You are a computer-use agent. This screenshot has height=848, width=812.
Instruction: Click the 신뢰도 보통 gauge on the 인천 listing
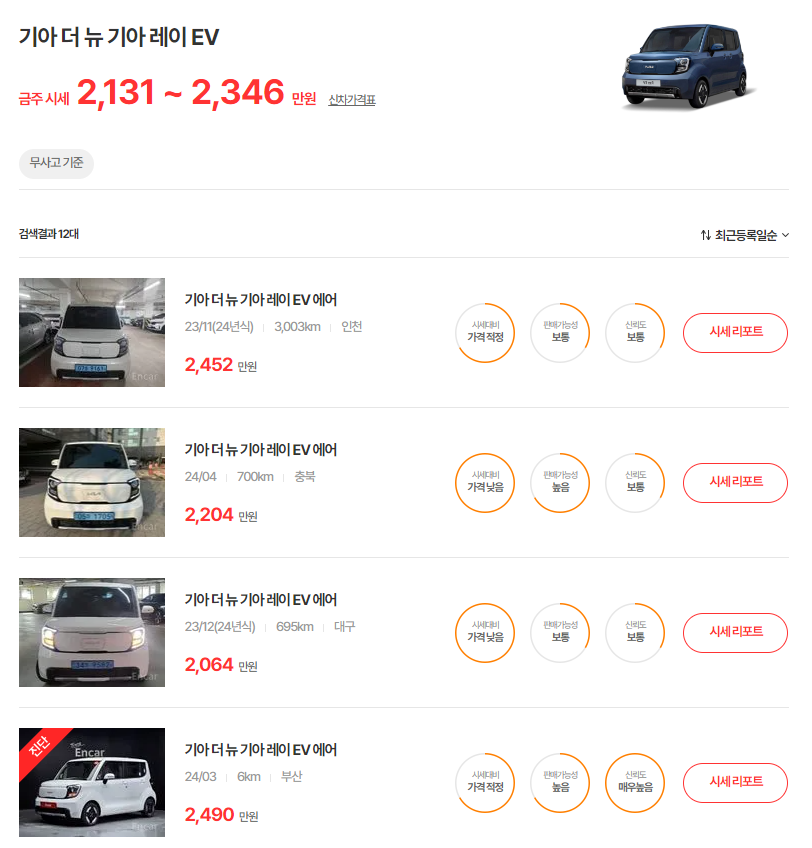635,333
